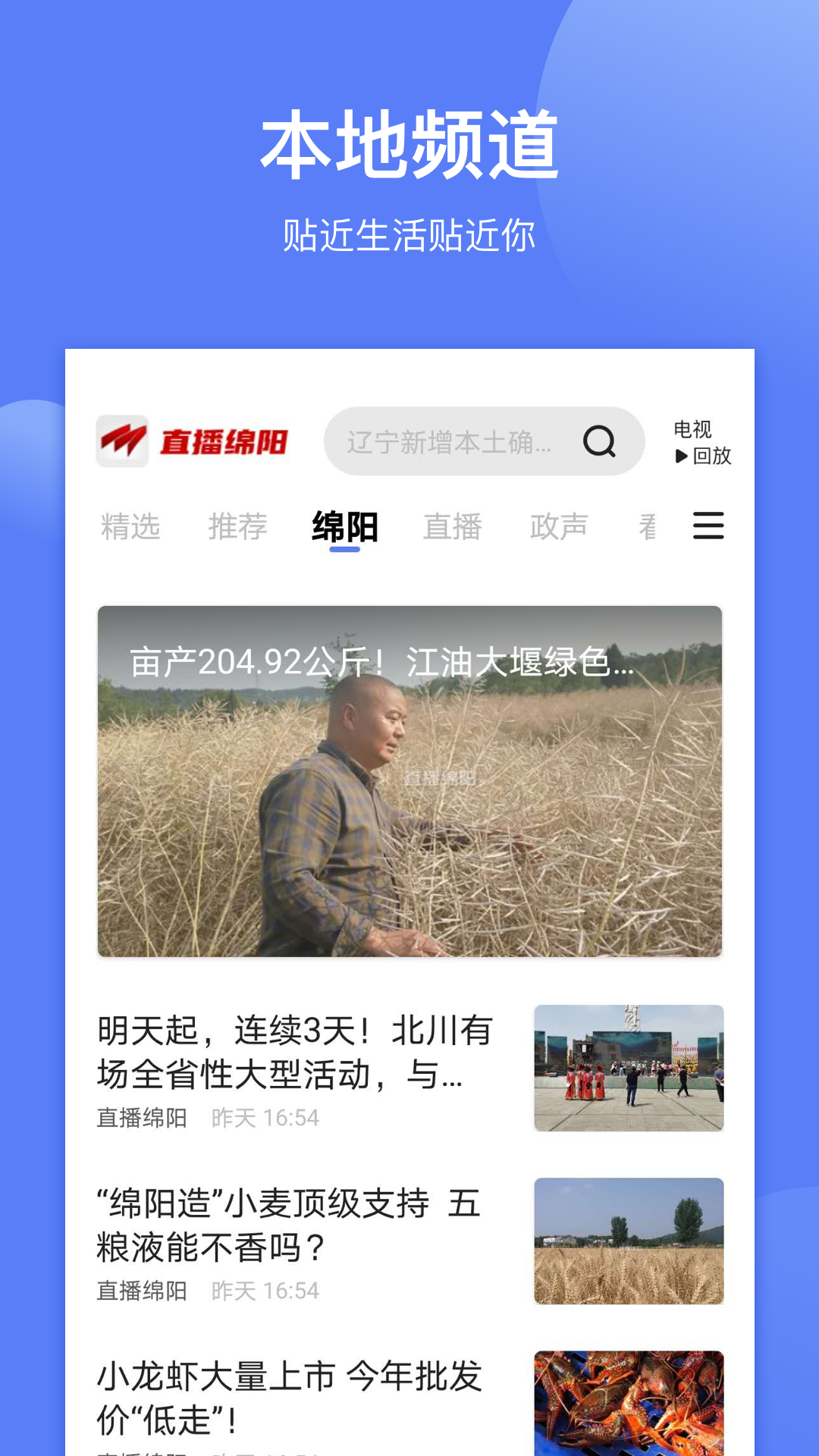Click the magnifier search icon

point(601,441)
